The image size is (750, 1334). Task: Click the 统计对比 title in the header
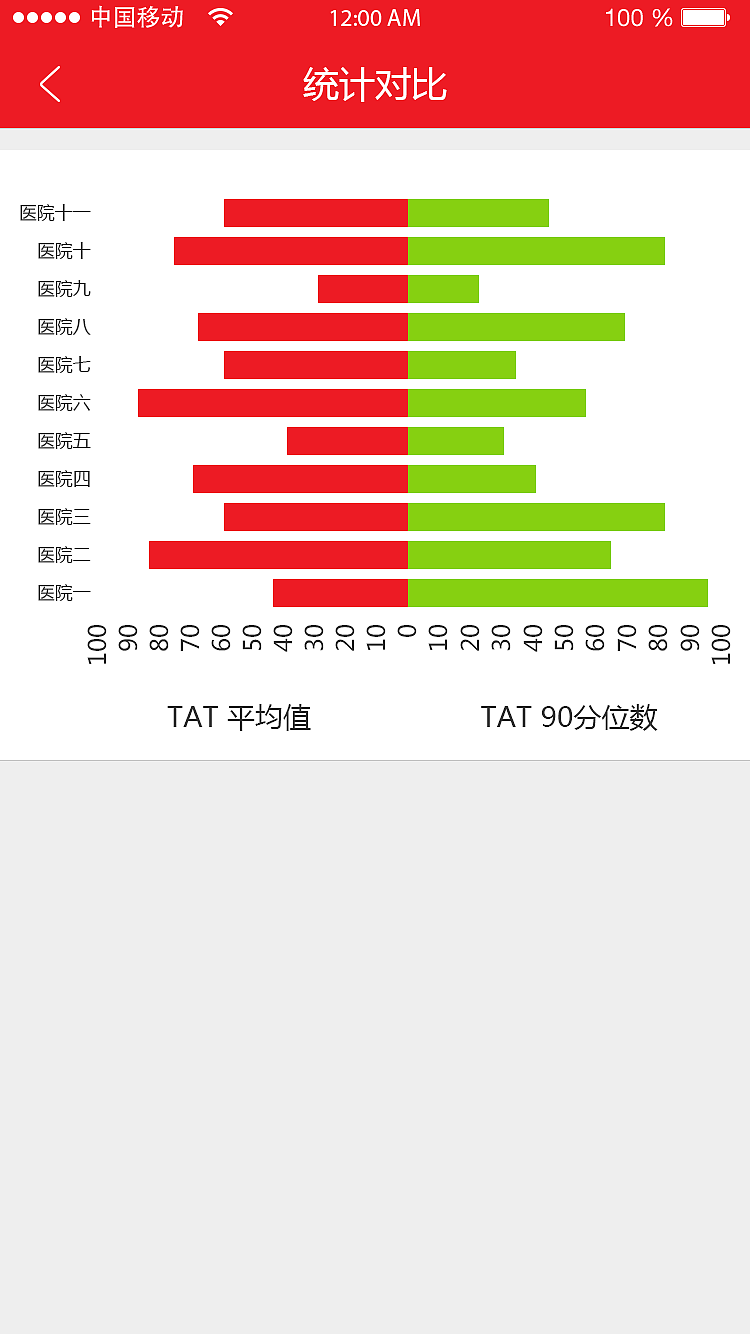click(375, 86)
